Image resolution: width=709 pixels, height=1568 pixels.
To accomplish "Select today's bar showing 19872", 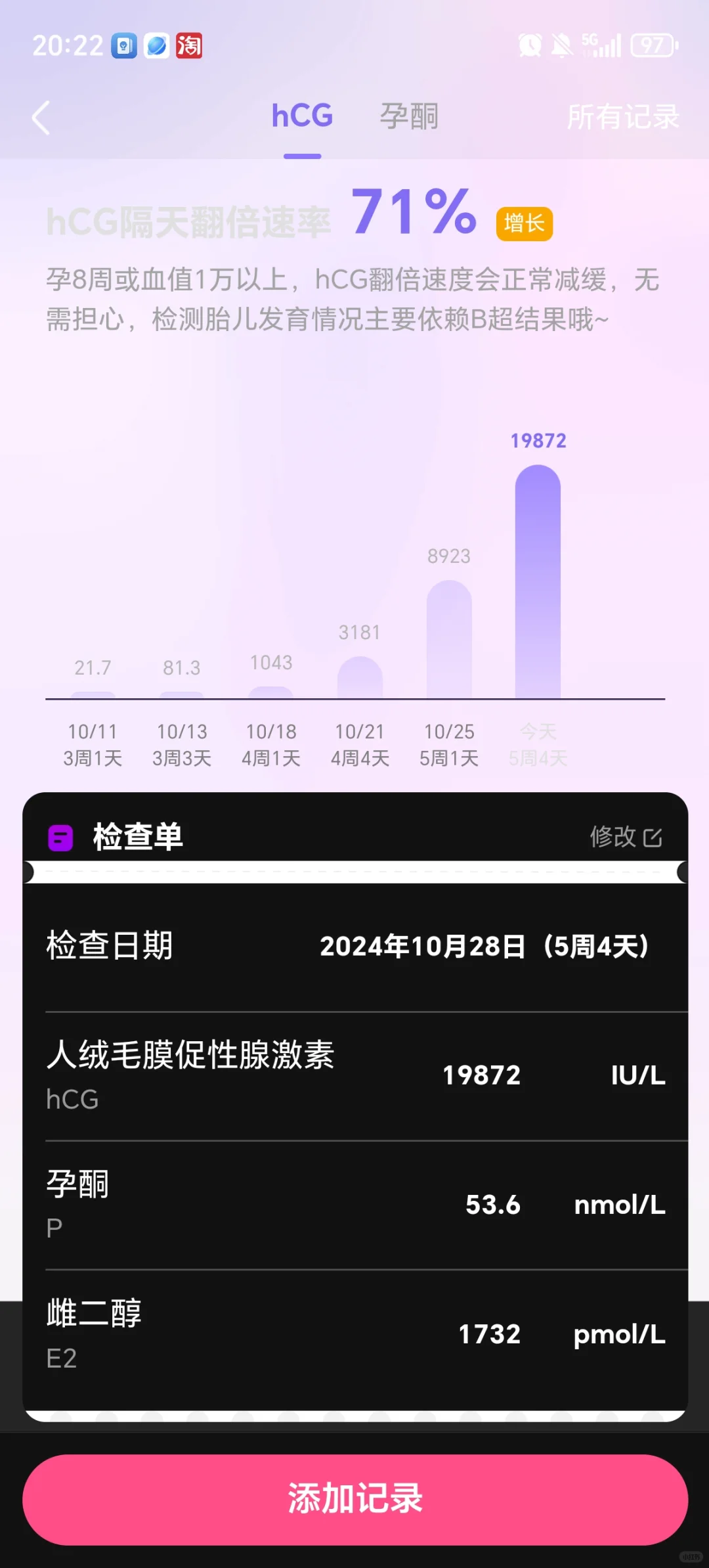I will [538, 581].
